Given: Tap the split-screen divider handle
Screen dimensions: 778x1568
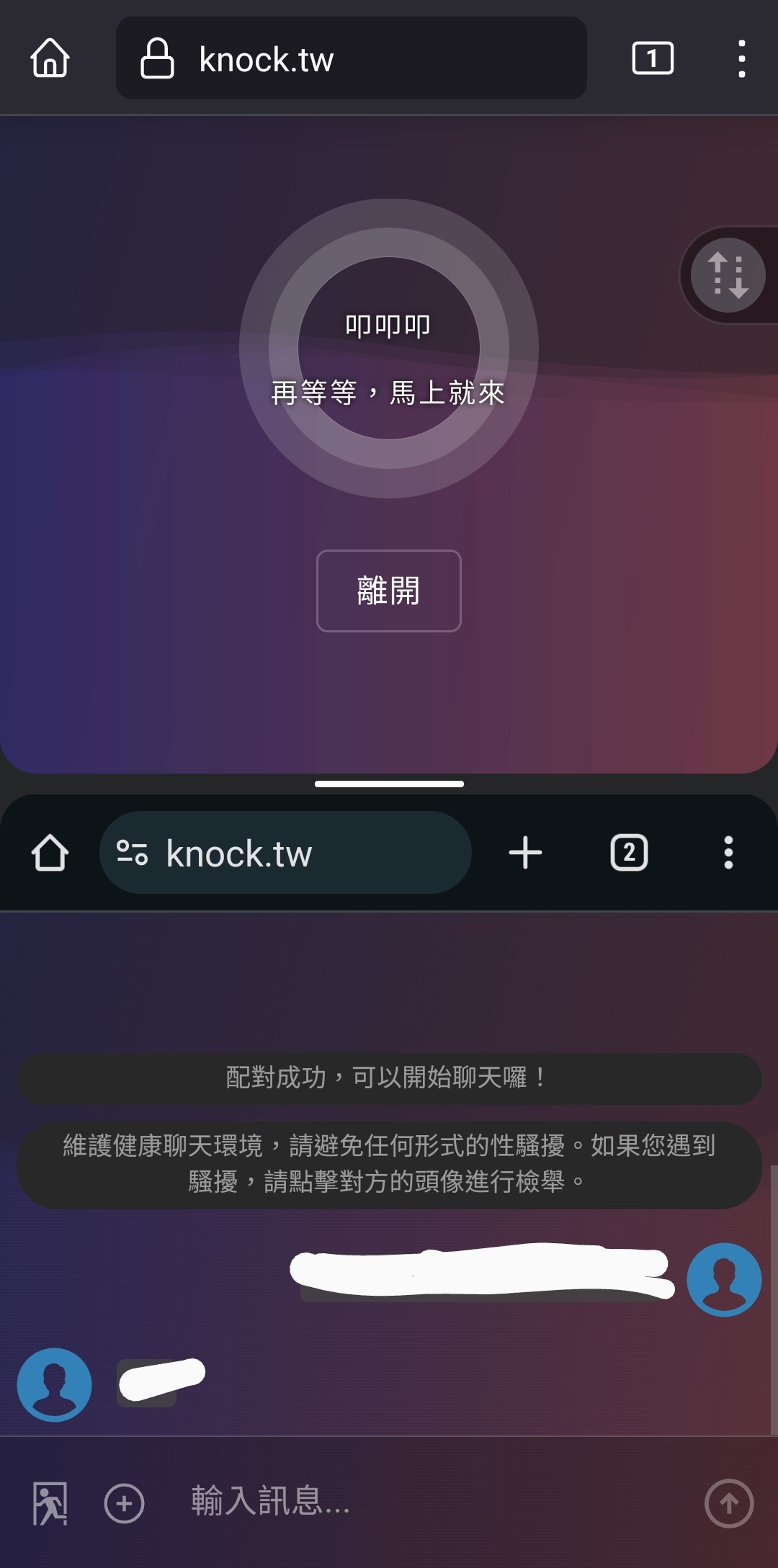Looking at the screenshot, I should coord(389,784).
